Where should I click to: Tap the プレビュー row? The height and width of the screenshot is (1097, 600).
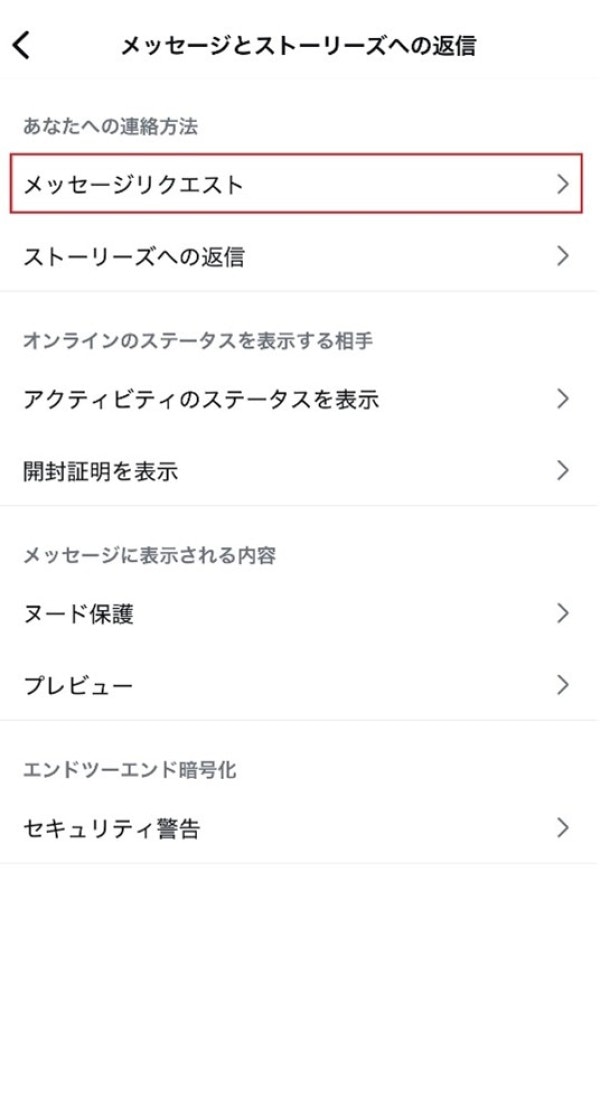pyautogui.click(x=296, y=685)
